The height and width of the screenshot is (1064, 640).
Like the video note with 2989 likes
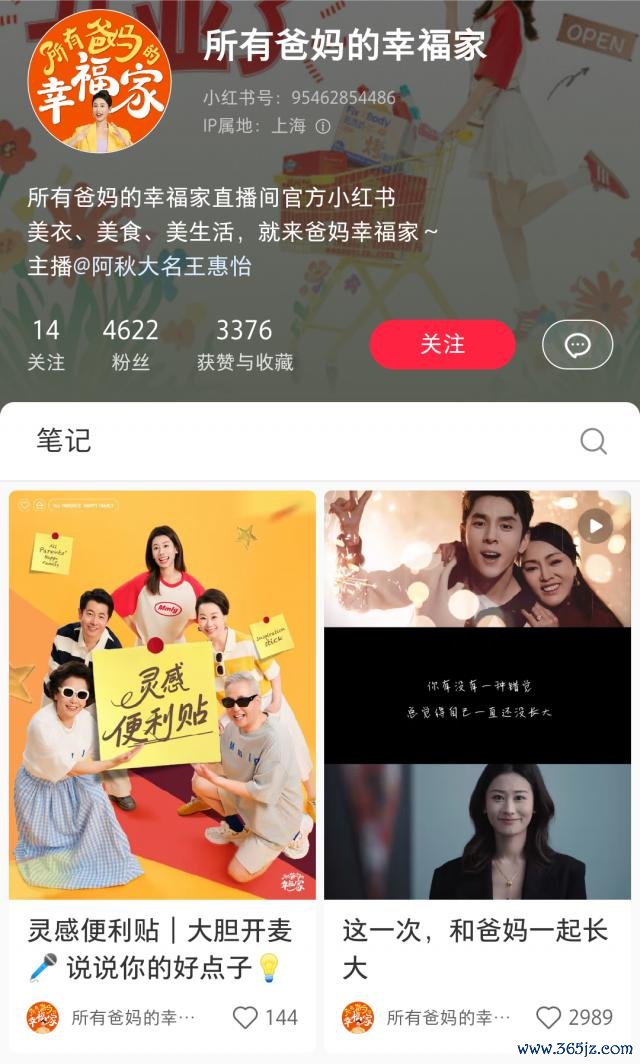[549, 1017]
